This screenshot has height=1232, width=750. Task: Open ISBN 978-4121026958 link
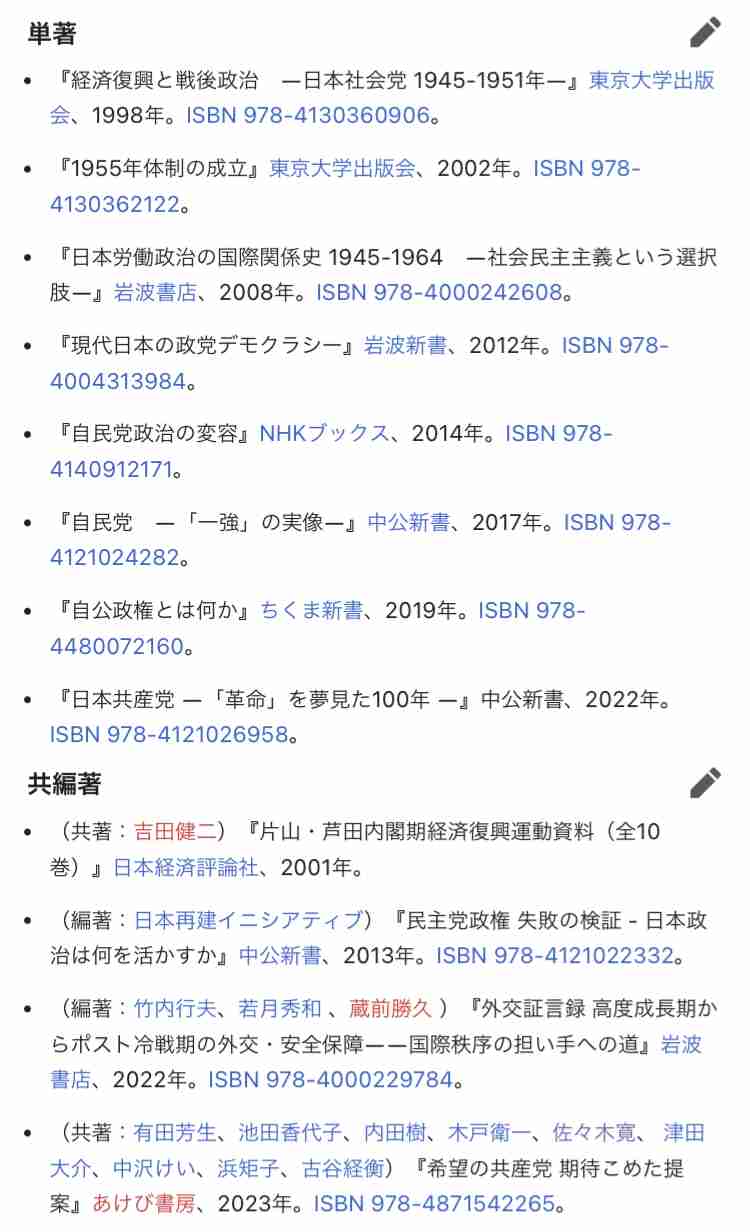click(169, 735)
